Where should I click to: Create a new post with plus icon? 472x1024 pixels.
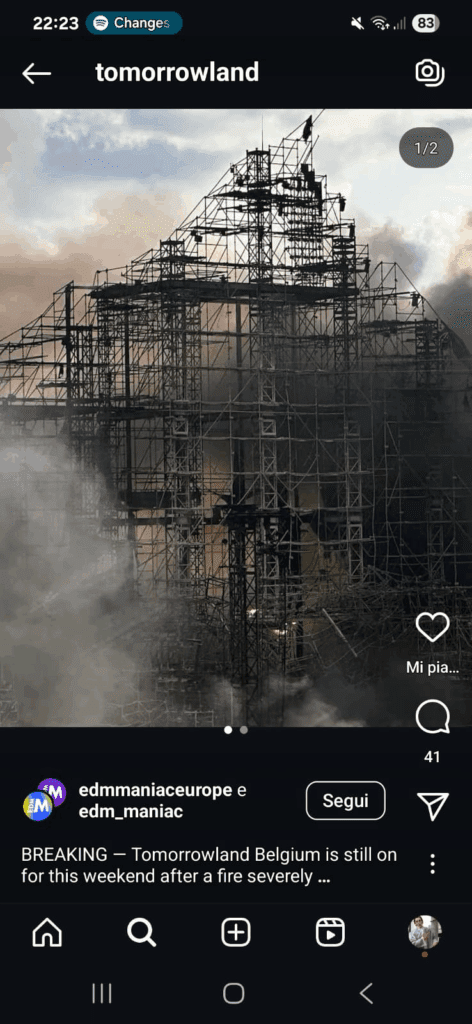click(x=236, y=933)
